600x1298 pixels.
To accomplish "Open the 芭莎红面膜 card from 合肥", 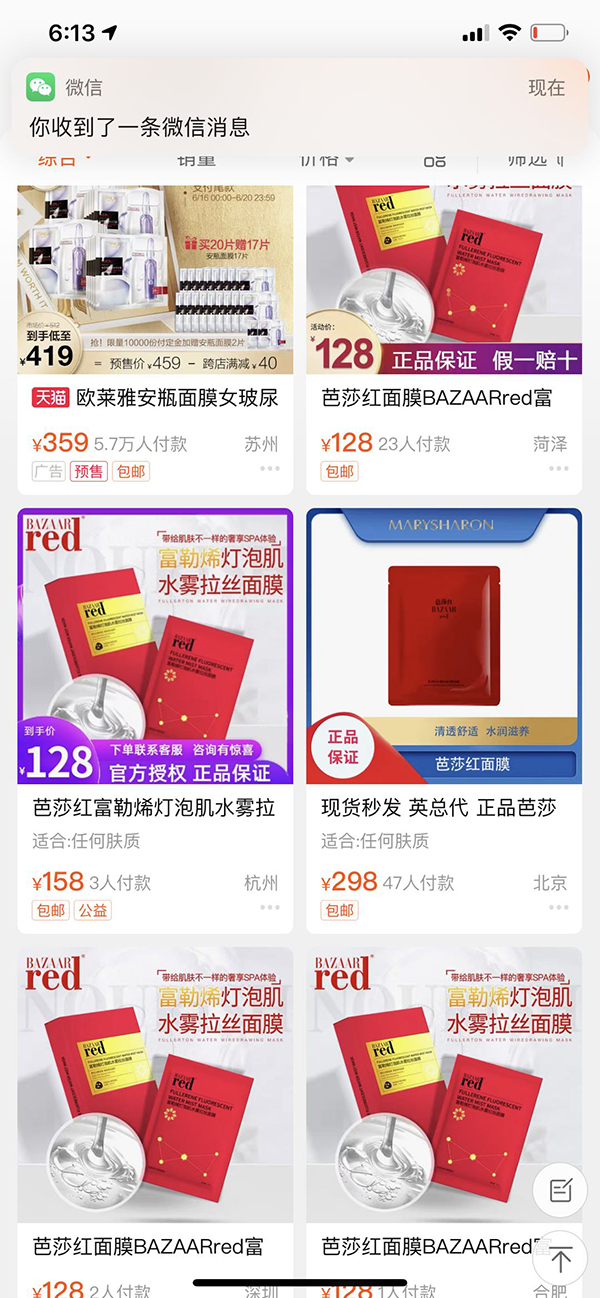I will coord(430,1100).
